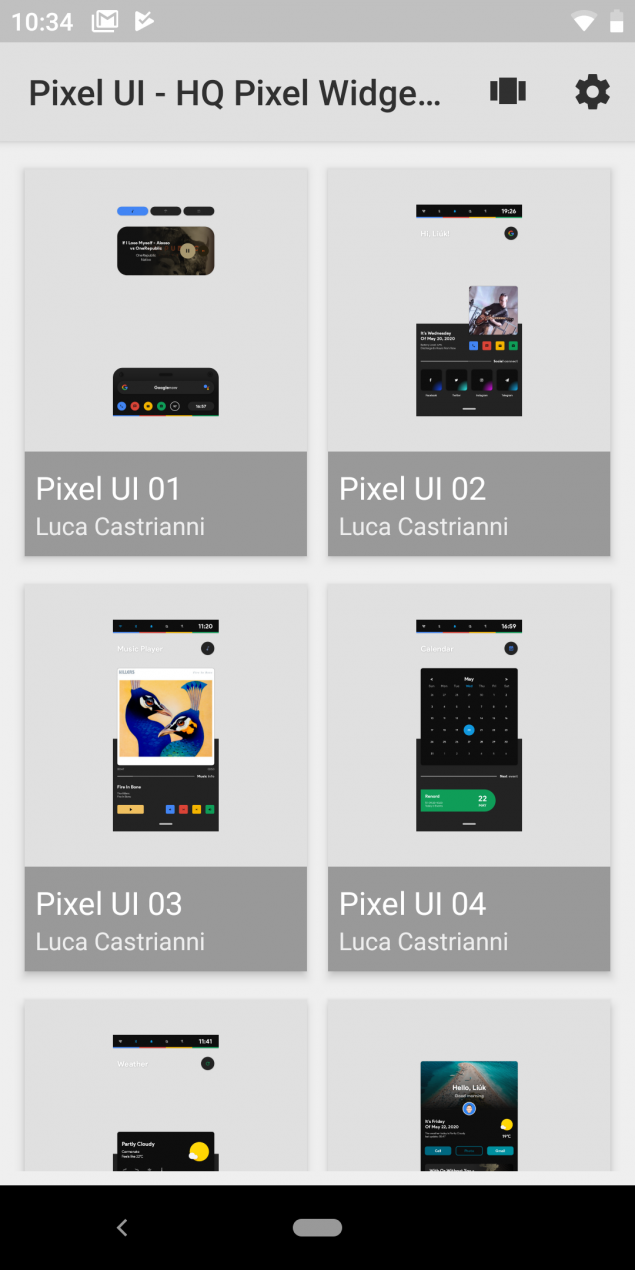Go back with the system back arrow

point(122,1227)
